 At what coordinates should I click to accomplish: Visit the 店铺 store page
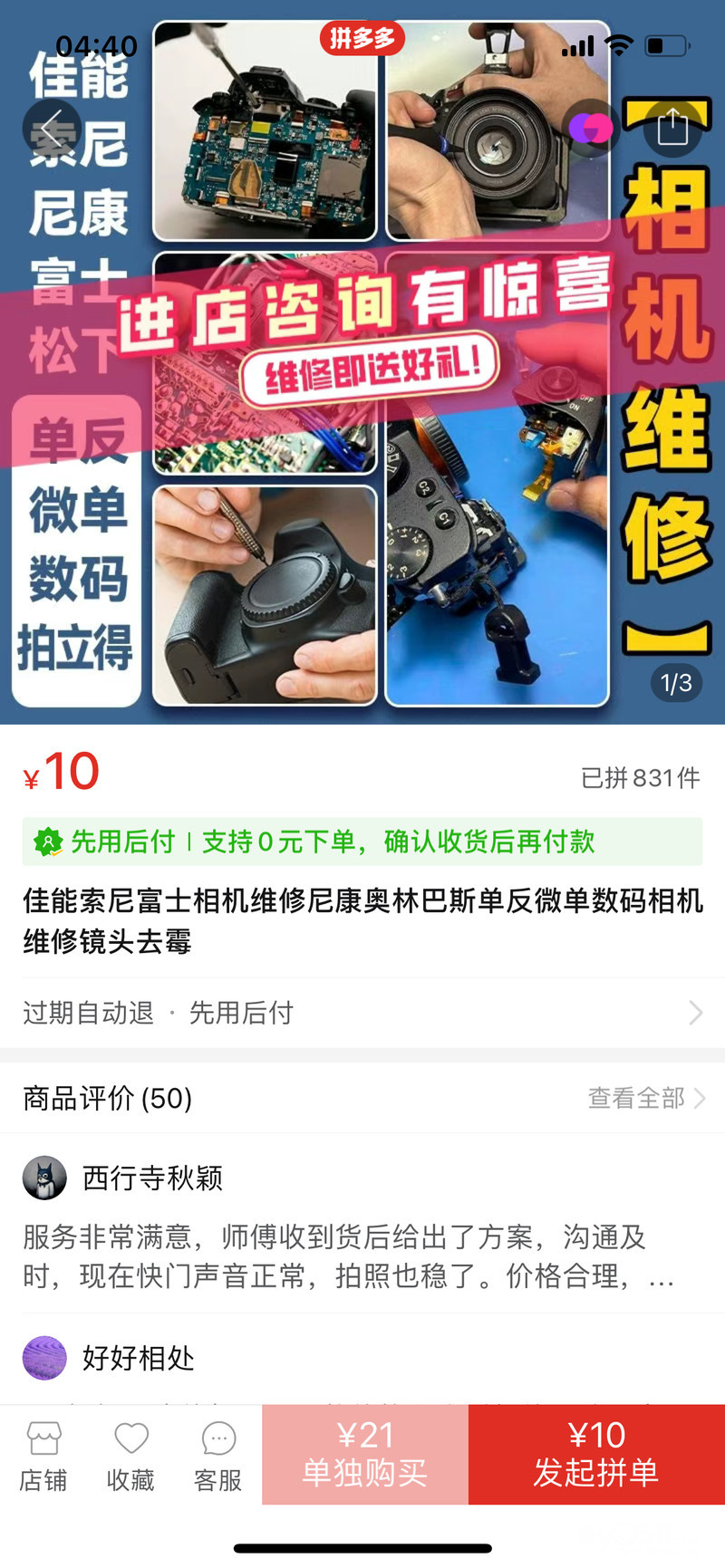coord(43,1457)
